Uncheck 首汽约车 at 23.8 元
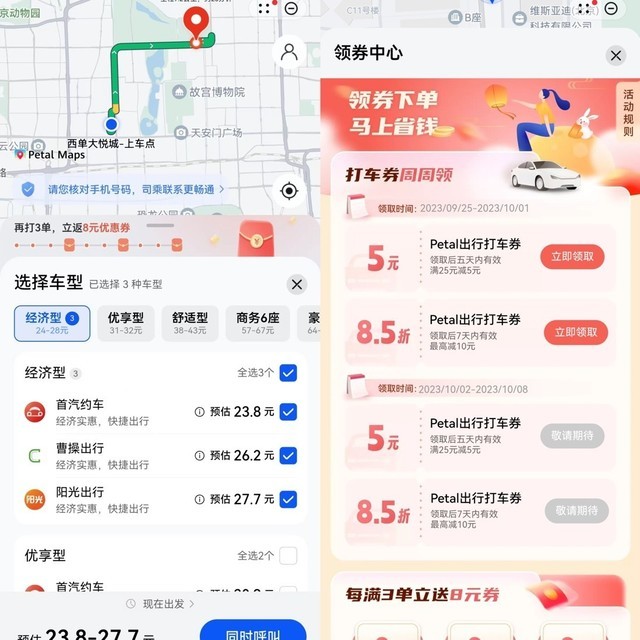Image resolution: width=640 pixels, height=640 pixels. coord(288,411)
